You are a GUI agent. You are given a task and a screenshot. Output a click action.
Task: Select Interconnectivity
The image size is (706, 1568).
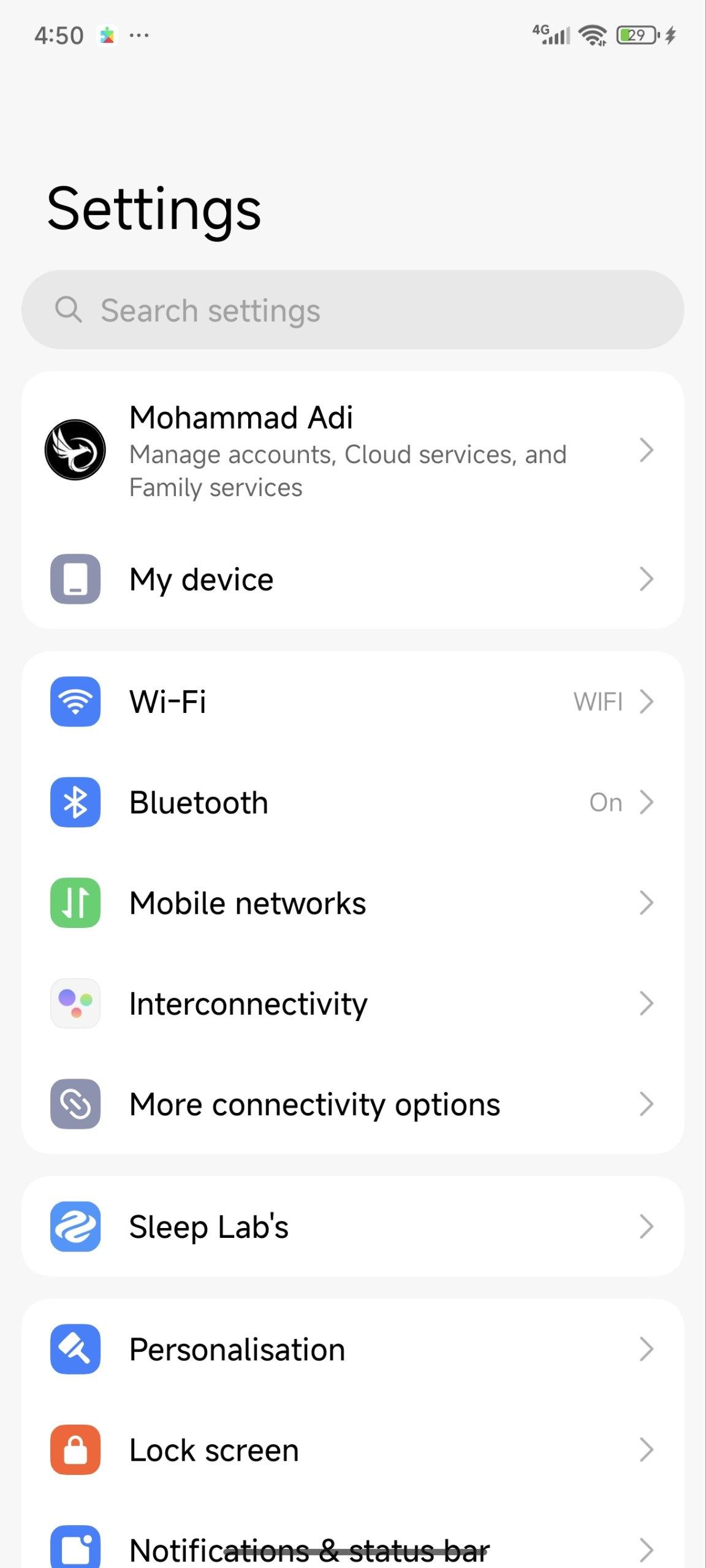[353, 1003]
